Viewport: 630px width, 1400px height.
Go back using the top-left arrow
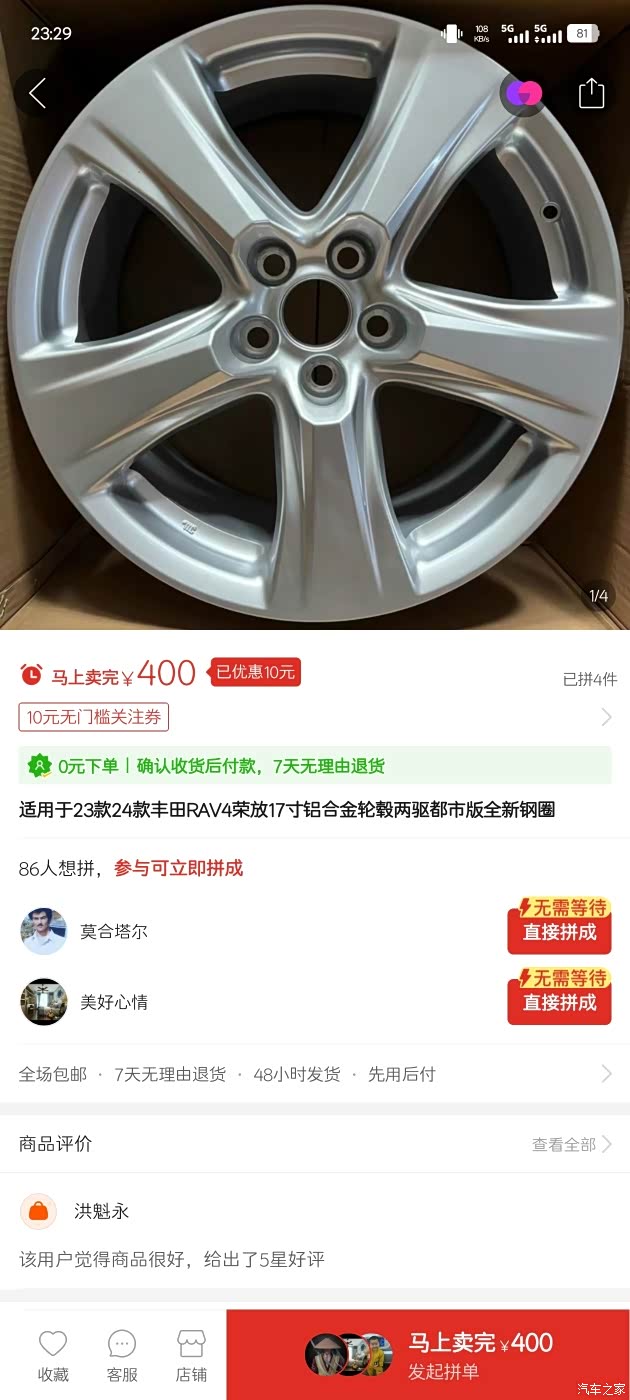[38, 94]
